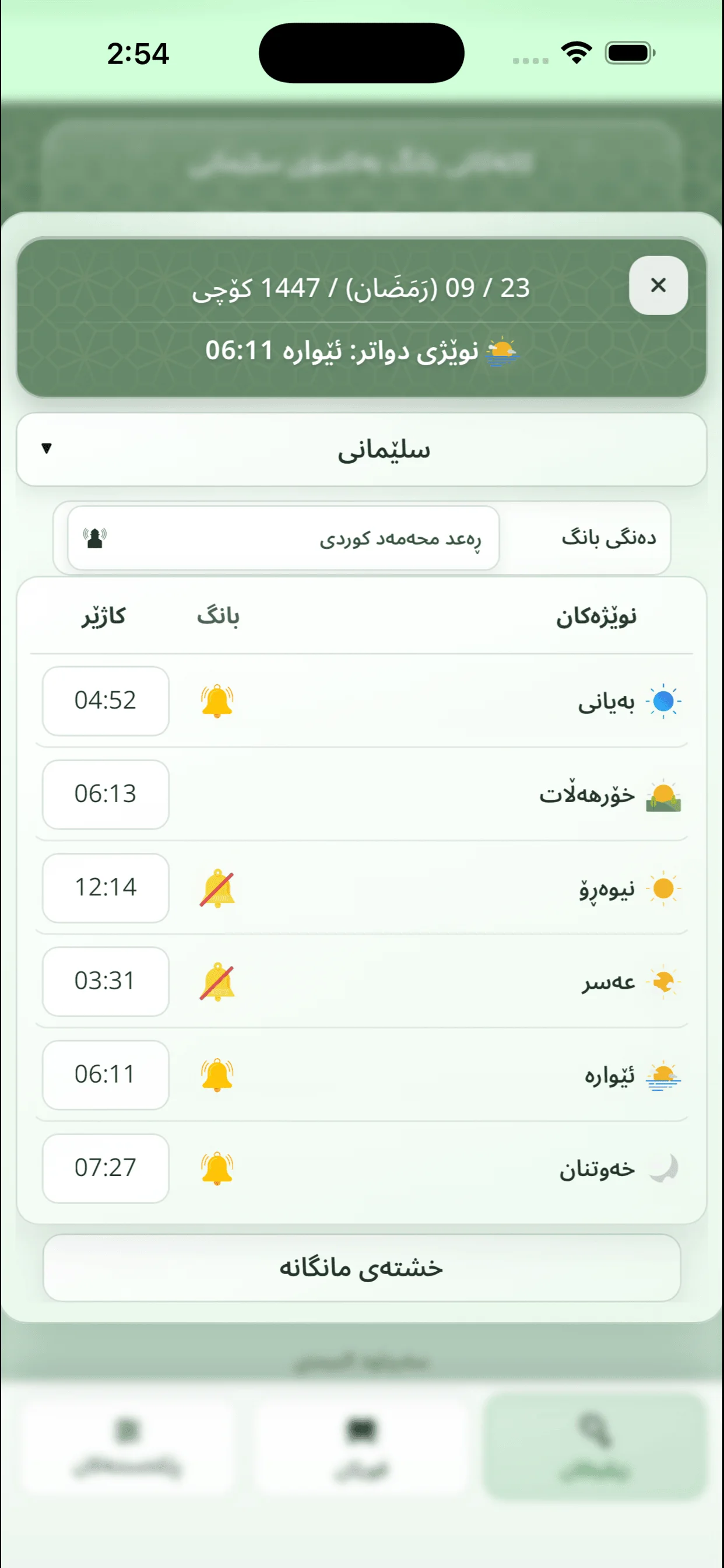
Task: Click the 04:52 time field for بەیانی
Action: tap(105, 701)
